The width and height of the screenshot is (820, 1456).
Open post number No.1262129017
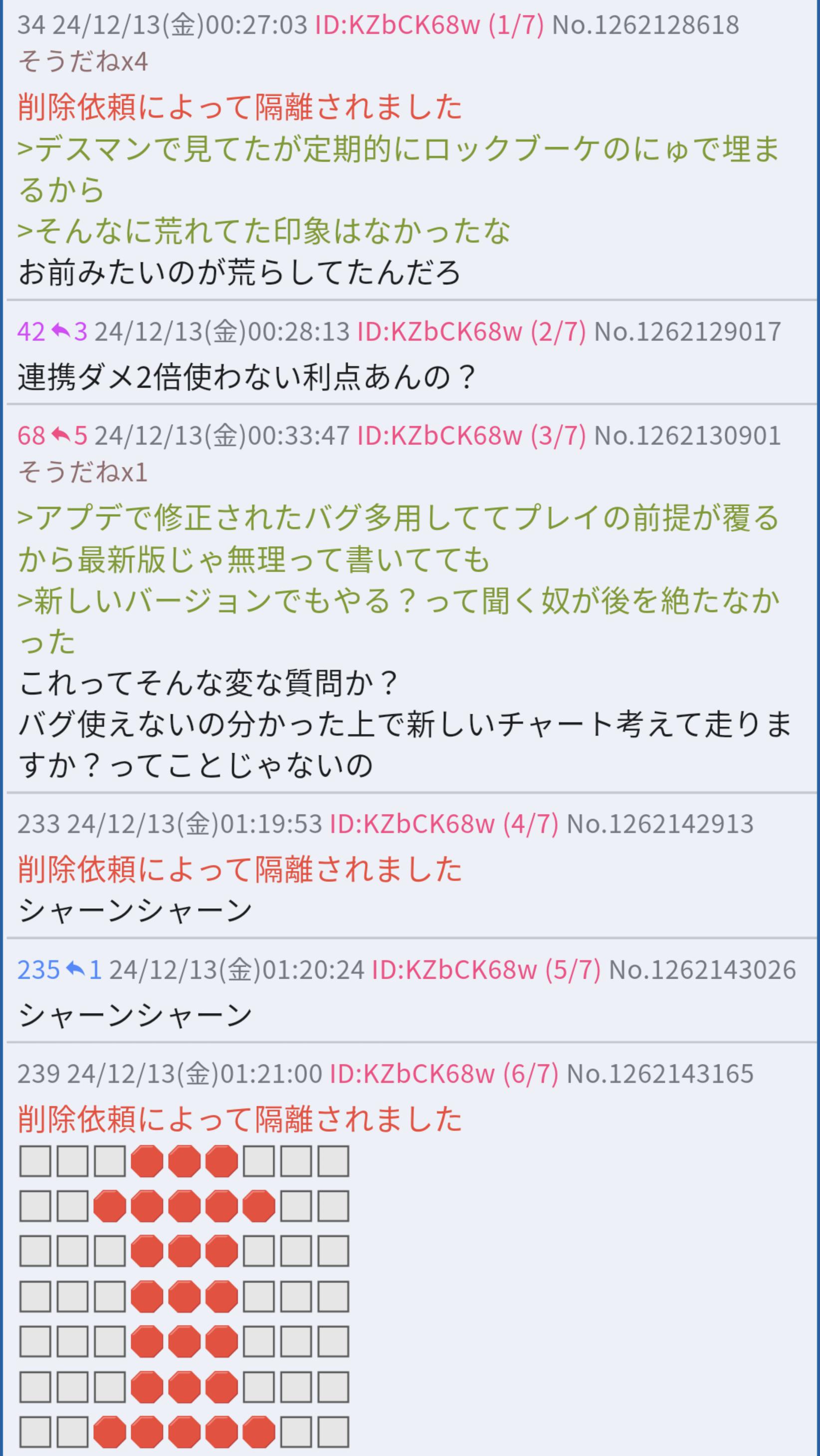coord(687,331)
